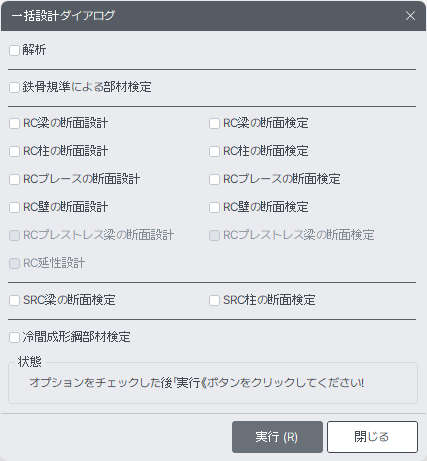
Task: Enable 鉄骨規準による部材検定 option
Action: [x=14, y=88]
